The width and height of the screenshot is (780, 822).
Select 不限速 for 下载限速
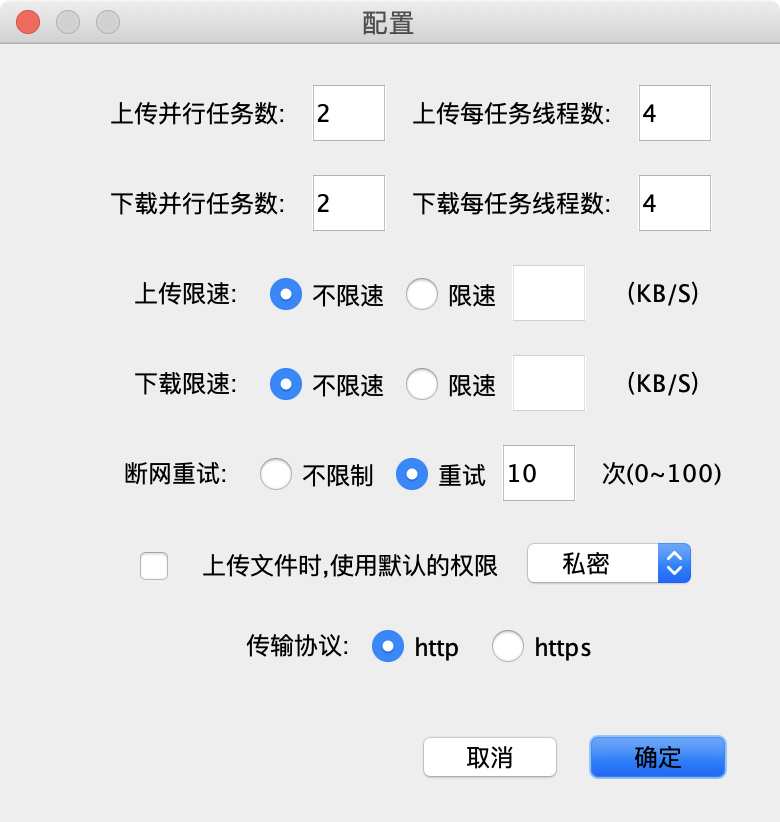pos(286,384)
